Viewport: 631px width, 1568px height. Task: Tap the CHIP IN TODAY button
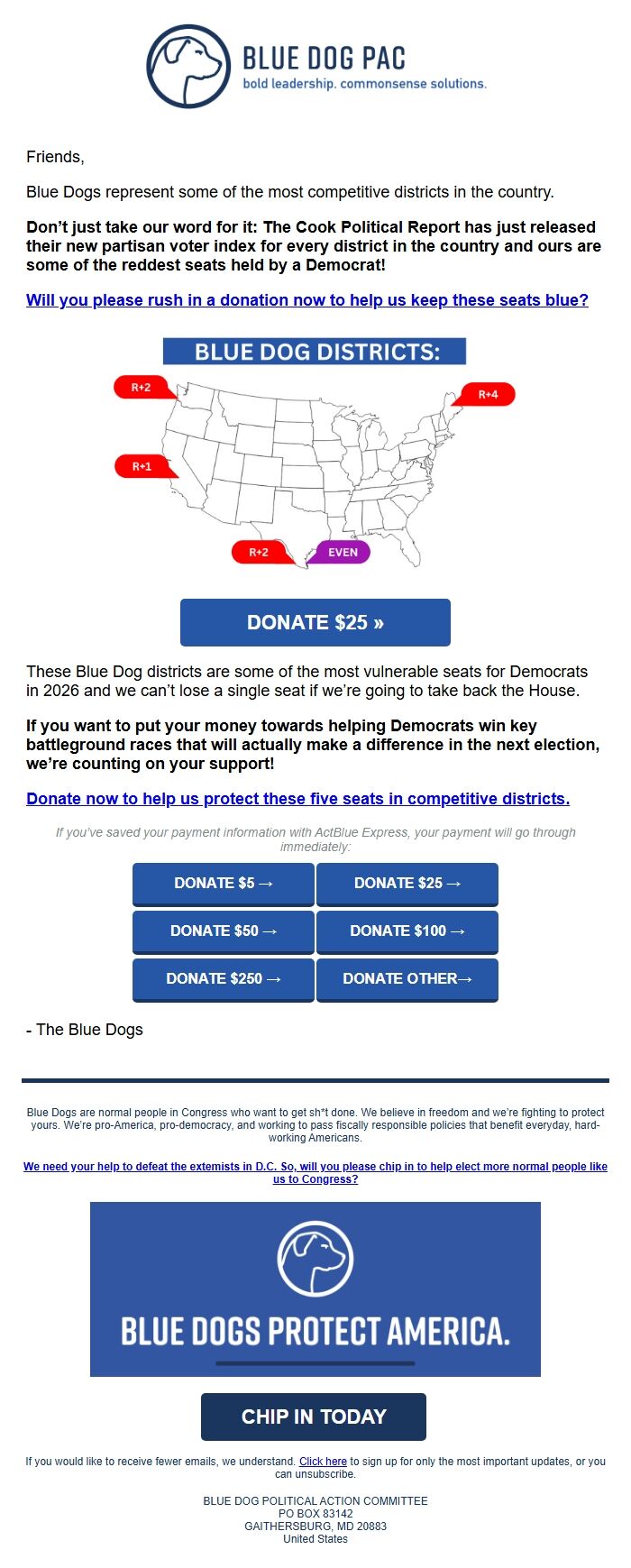point(313,1417)
